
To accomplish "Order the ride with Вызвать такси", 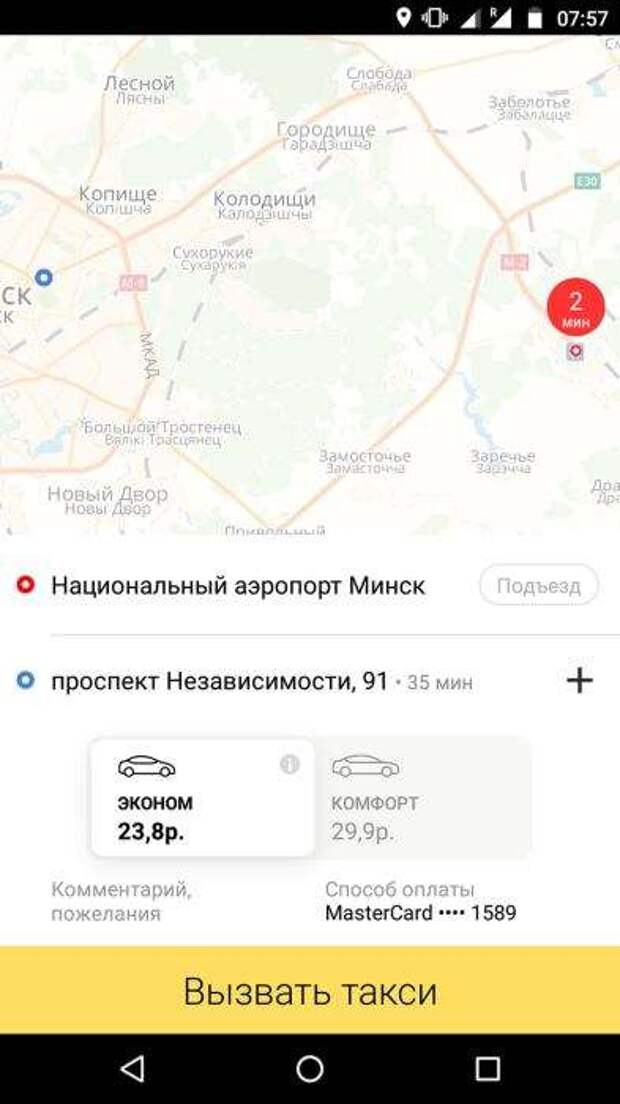I will tap(310, 991).
